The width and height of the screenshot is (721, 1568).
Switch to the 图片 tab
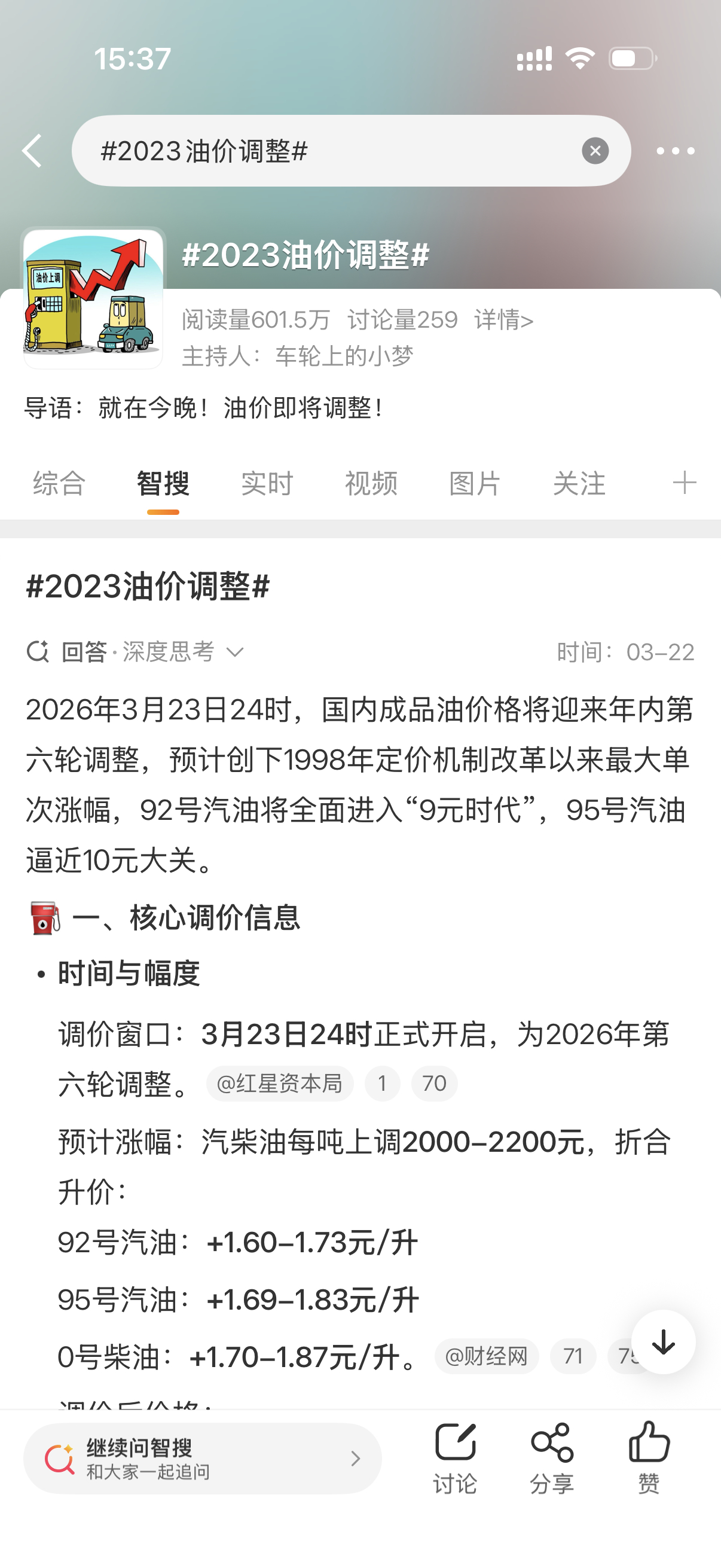[x=474, y=483]
